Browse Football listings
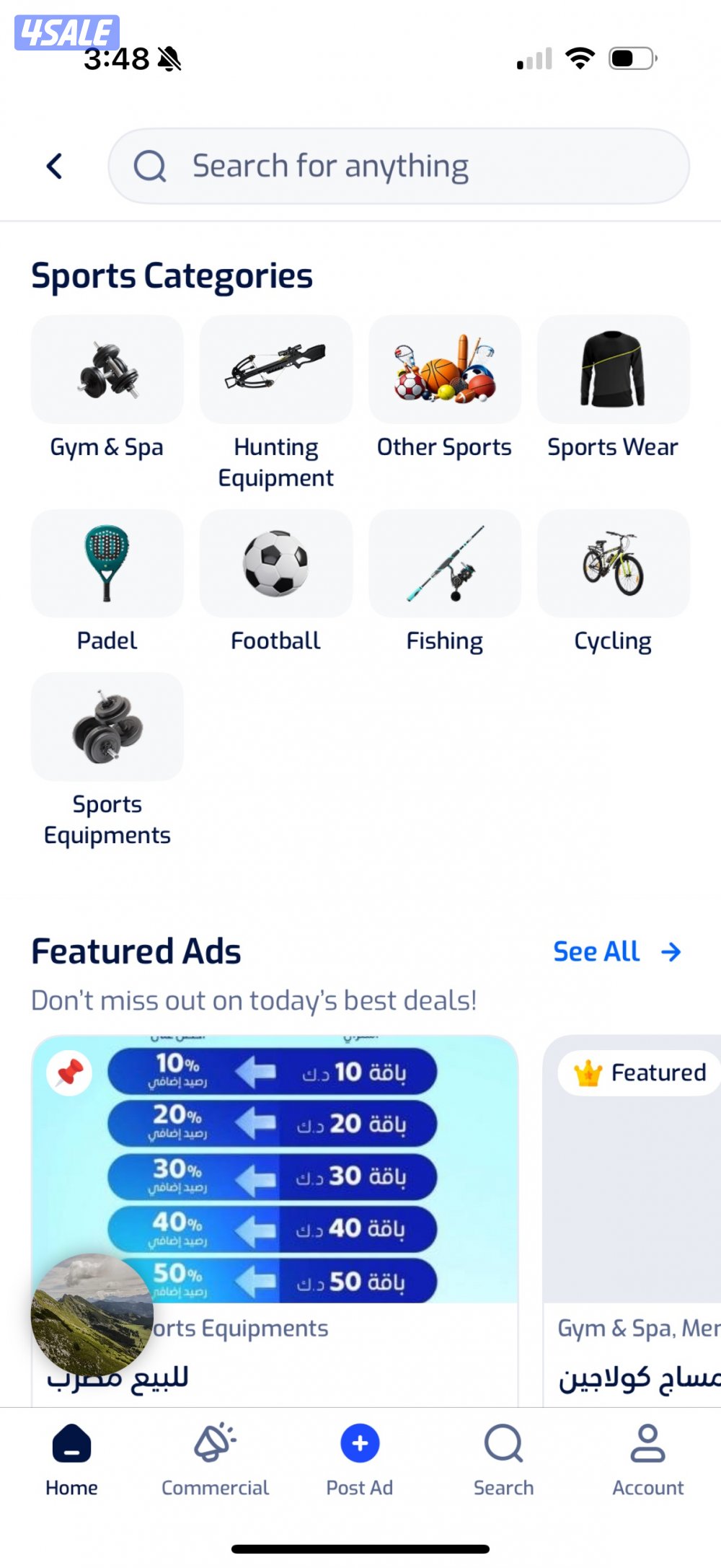Viewport: 721px width, 1568px height. [275, 581]
